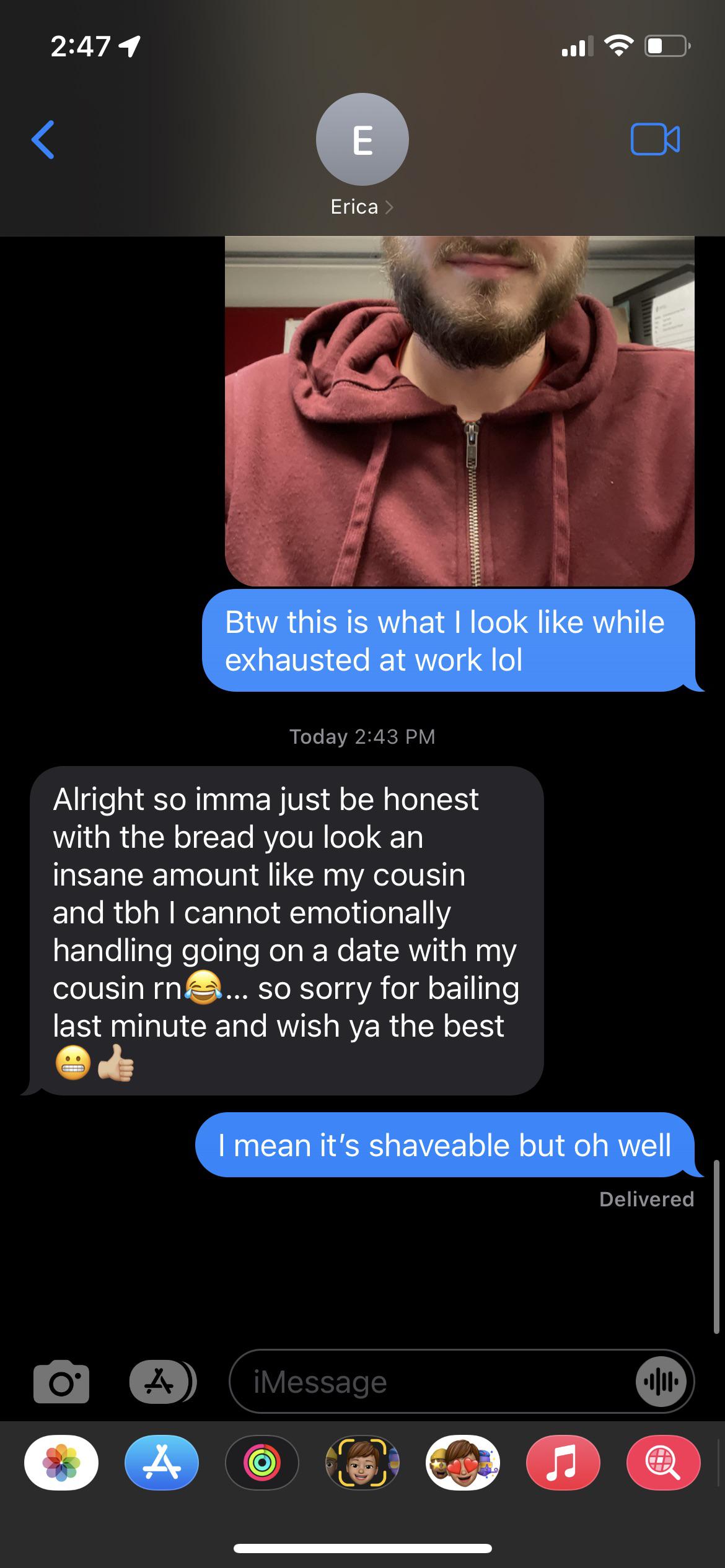725x1568 pixels.
Task: Open the Memoji stickers app
Action: pyautogui.click(x=463, y=1462)
